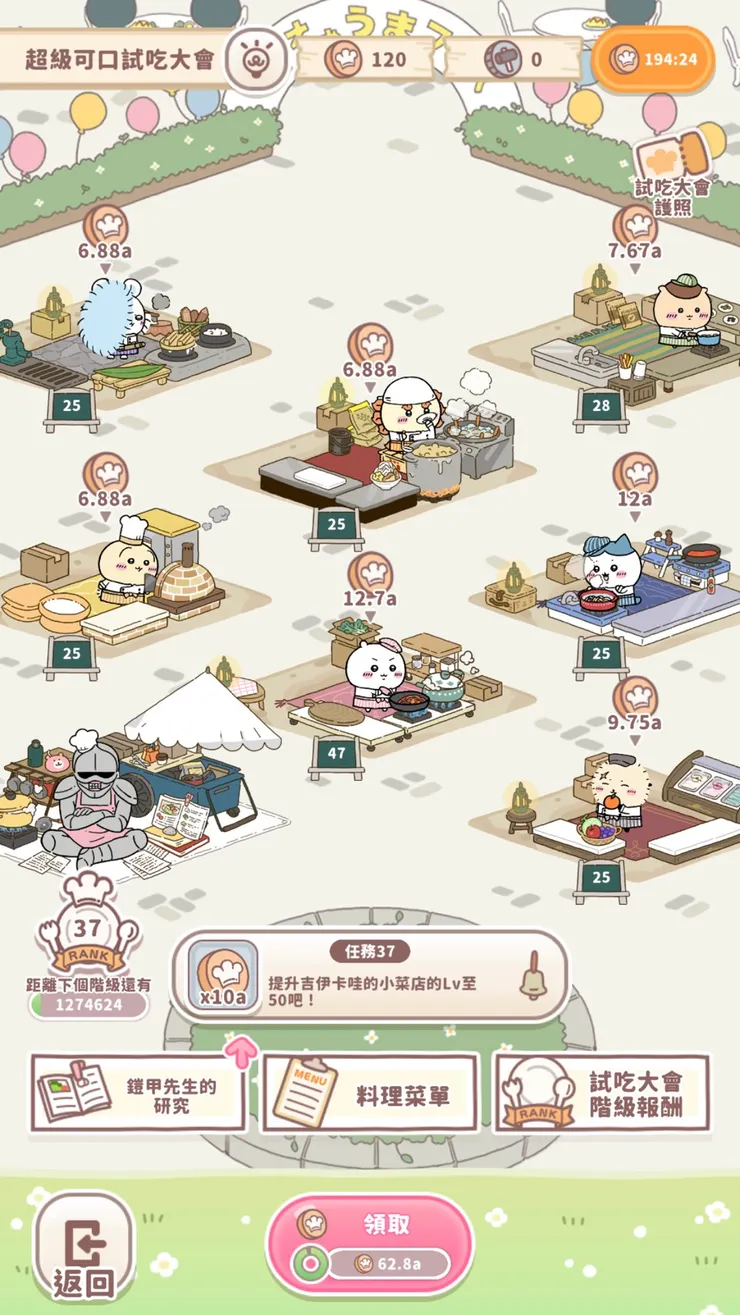Image resolution: width=740 pixels, height=1315 pixels.
Task: Collect the 12.7a coin bubble
Action: (370, 575)
